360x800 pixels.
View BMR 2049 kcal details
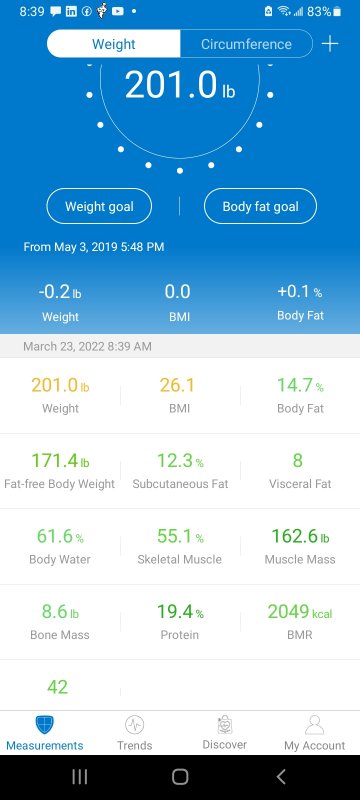coord(300,622)
